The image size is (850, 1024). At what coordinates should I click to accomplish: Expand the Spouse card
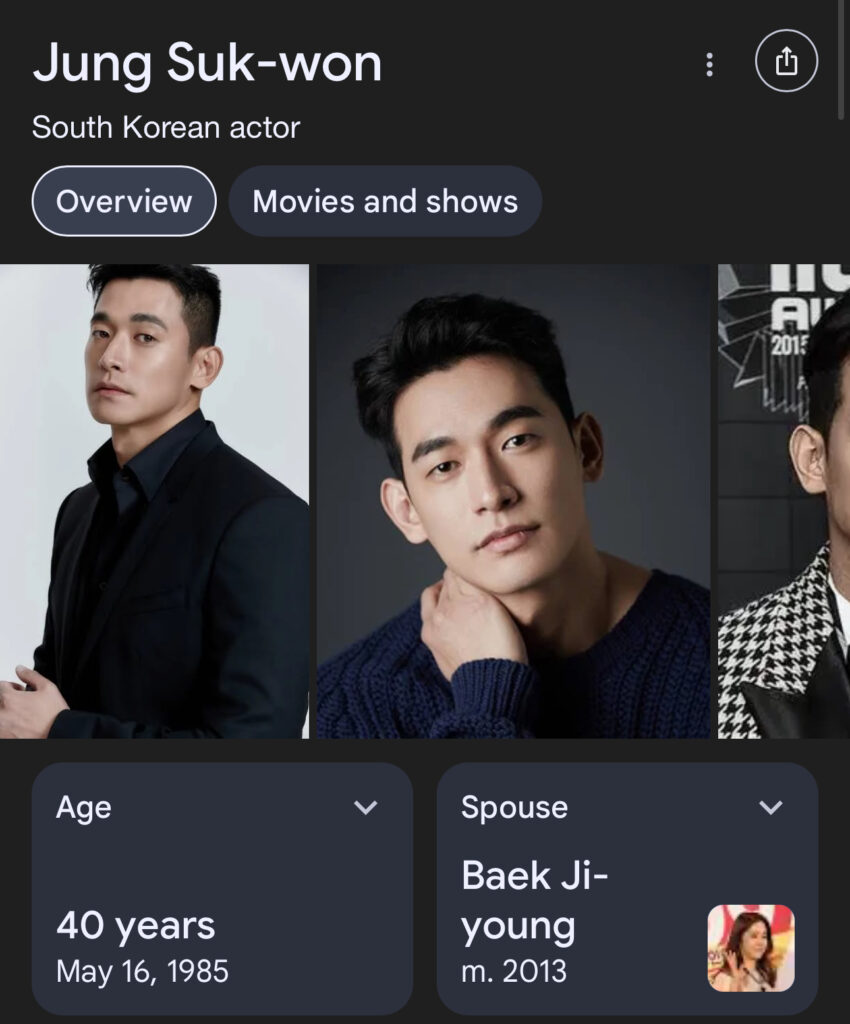(770, 807)
